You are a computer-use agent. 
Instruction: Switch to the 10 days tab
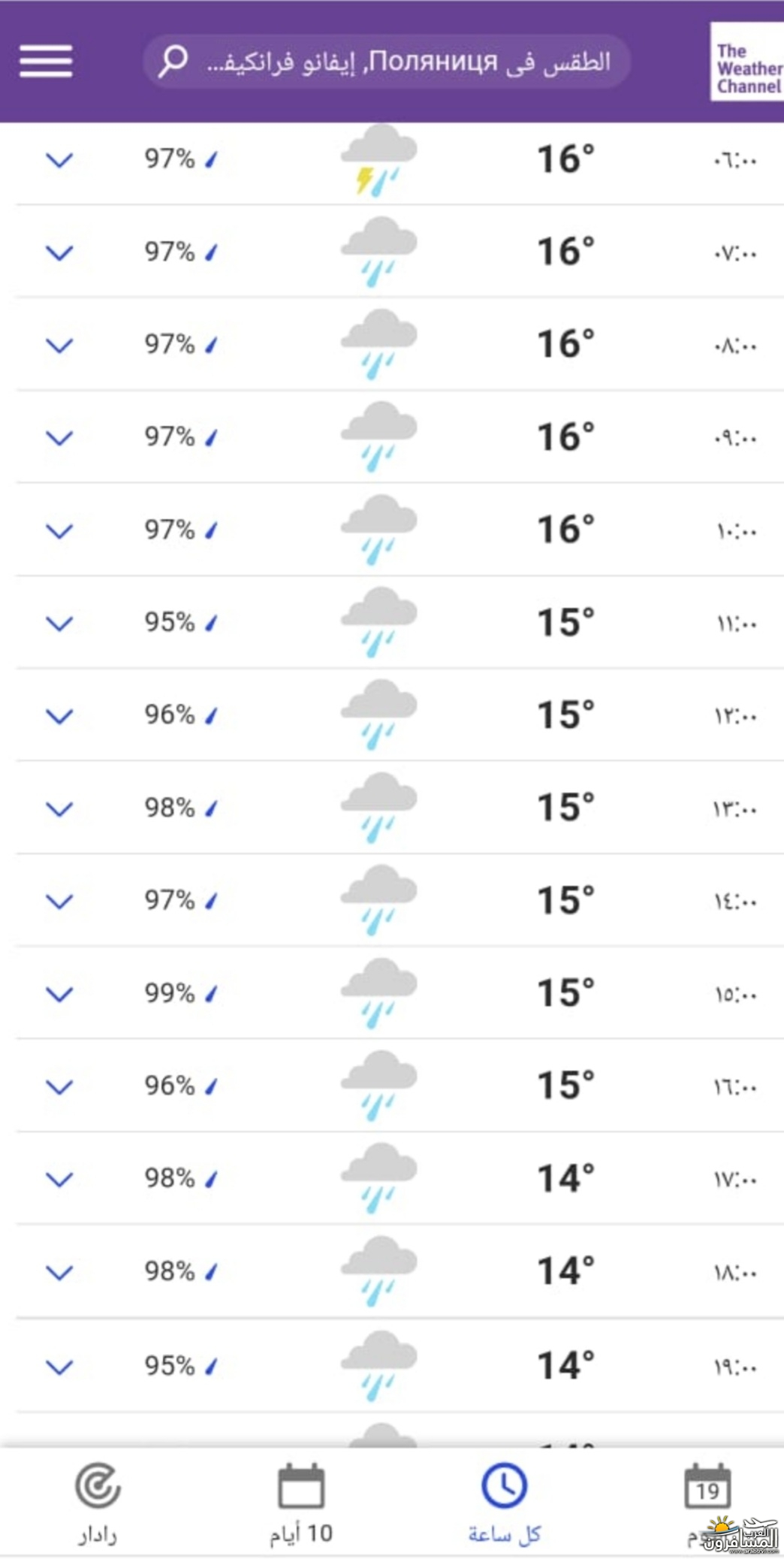click(x=301, y=1503)
